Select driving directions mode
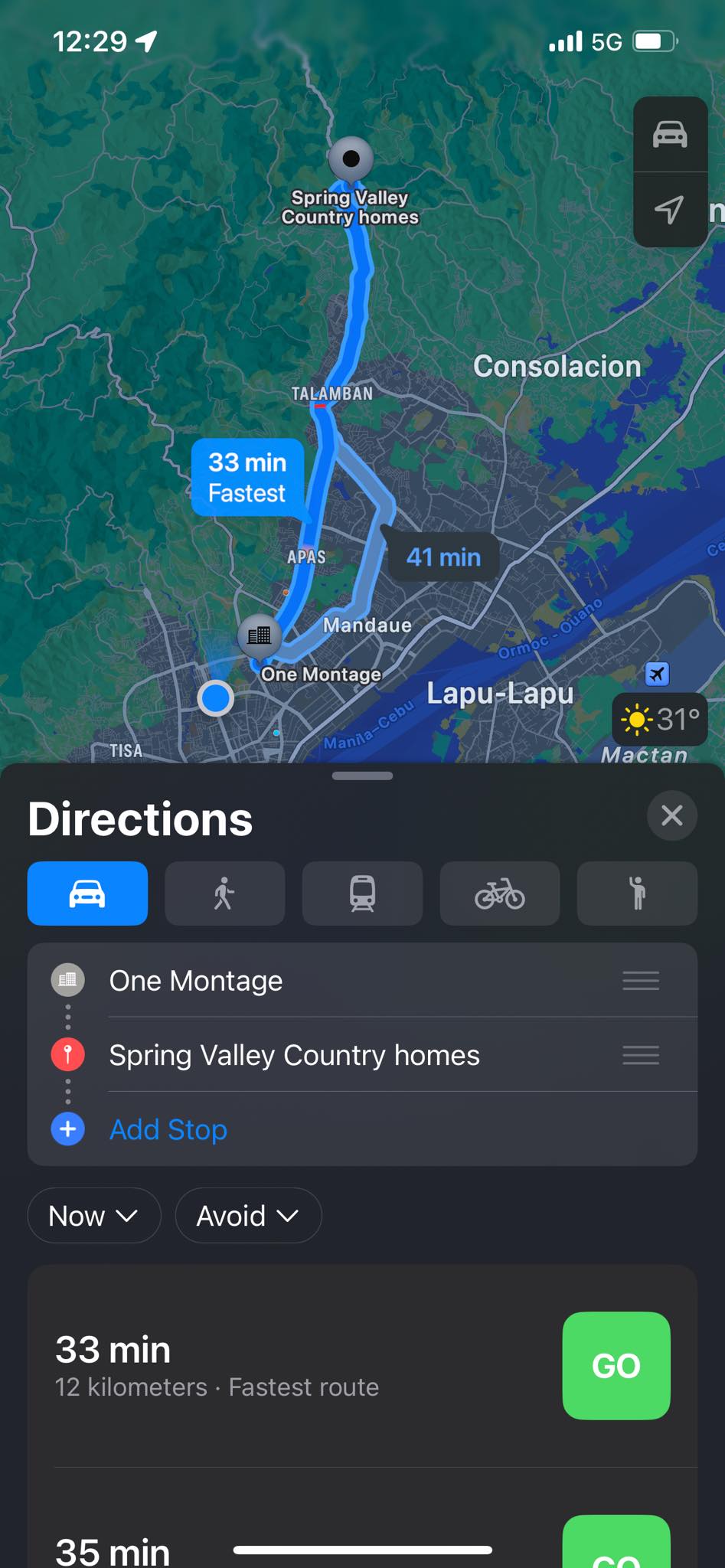 (87, 893)
